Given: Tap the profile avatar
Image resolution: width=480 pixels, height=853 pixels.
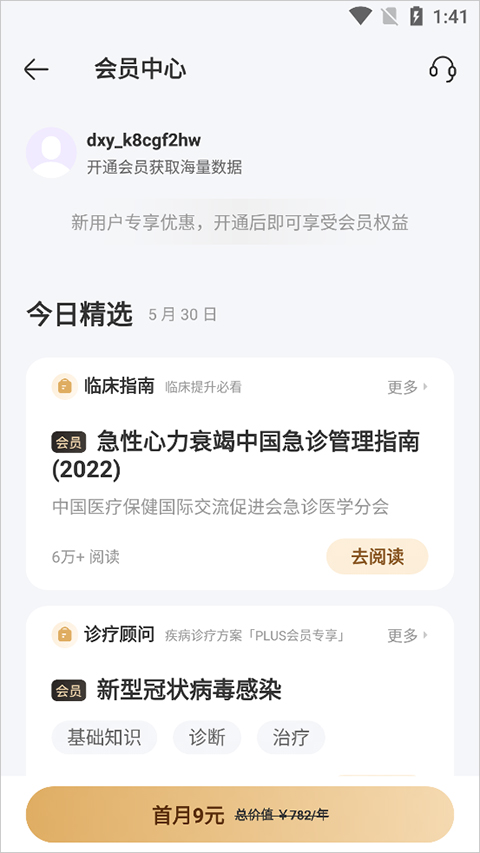Looking at the screenshot, I should pos(51,153).
